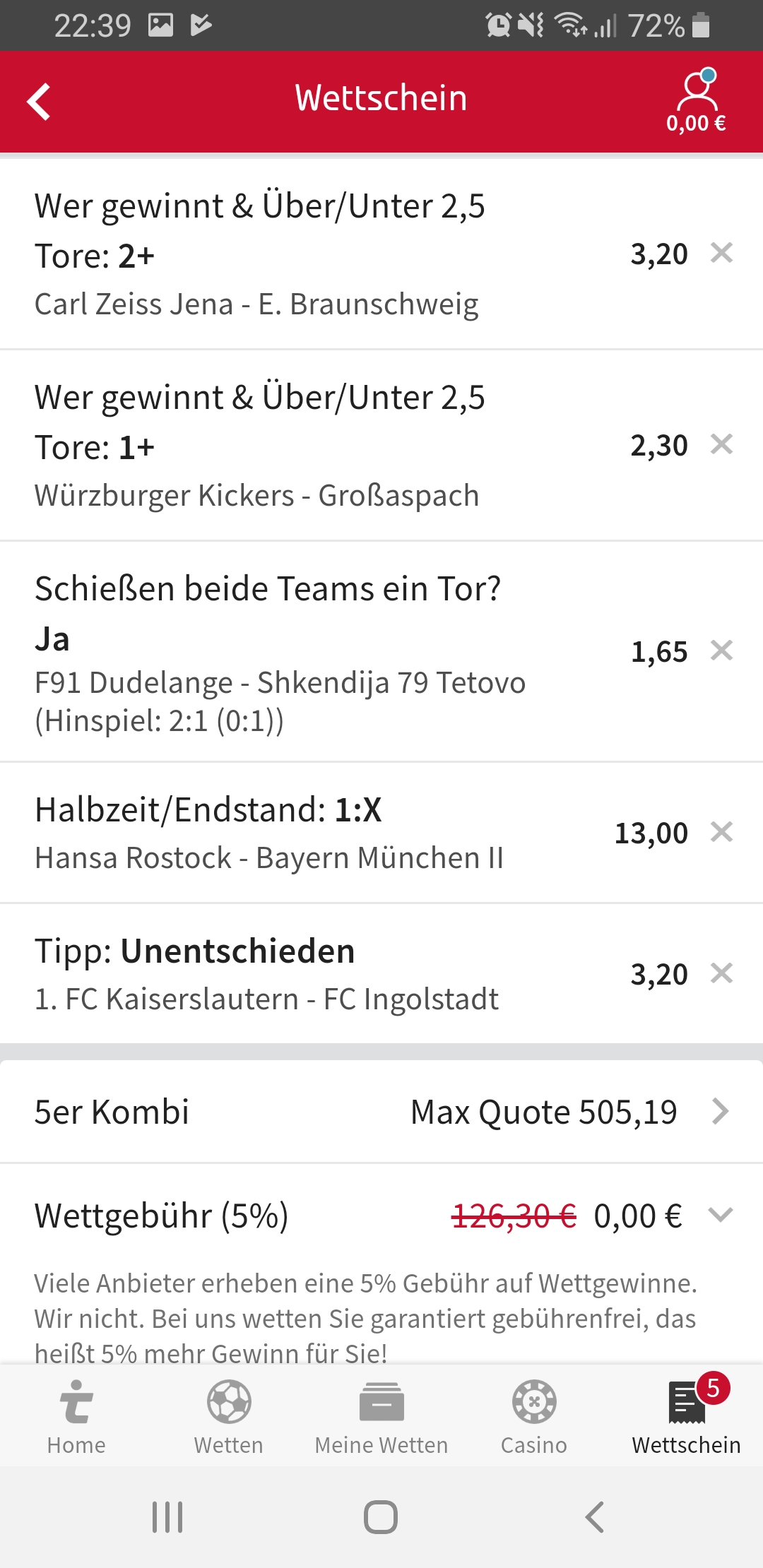763x1568 pixels.
Task: Remove the Würzburger Kickers bet
Action: (x=721, y=444)
